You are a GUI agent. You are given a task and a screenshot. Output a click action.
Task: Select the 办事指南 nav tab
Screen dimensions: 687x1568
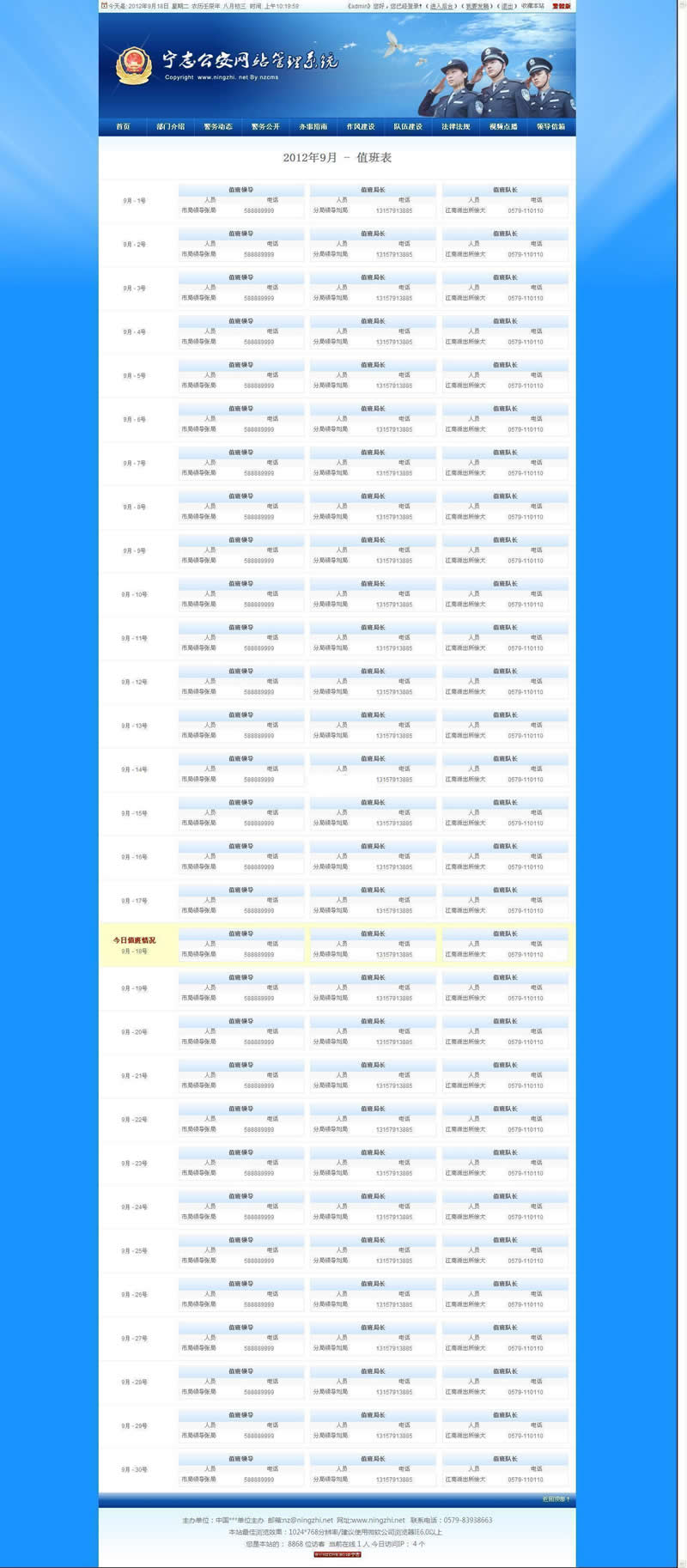tap(313, 127)
